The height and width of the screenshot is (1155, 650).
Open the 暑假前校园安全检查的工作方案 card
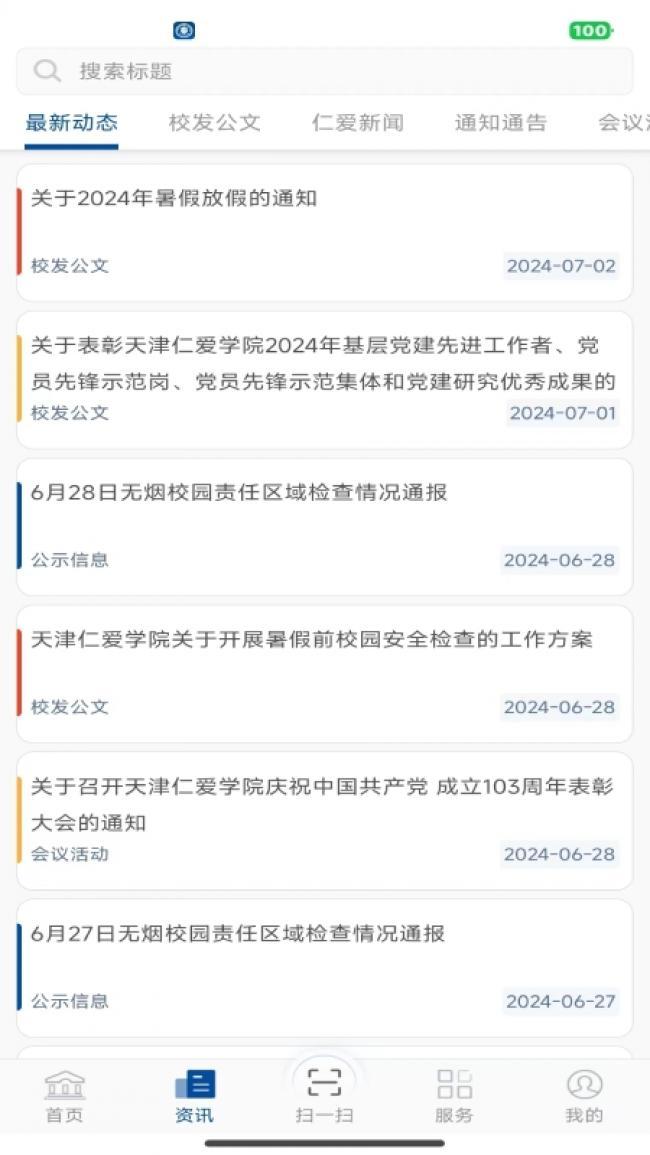click(324, 674)
